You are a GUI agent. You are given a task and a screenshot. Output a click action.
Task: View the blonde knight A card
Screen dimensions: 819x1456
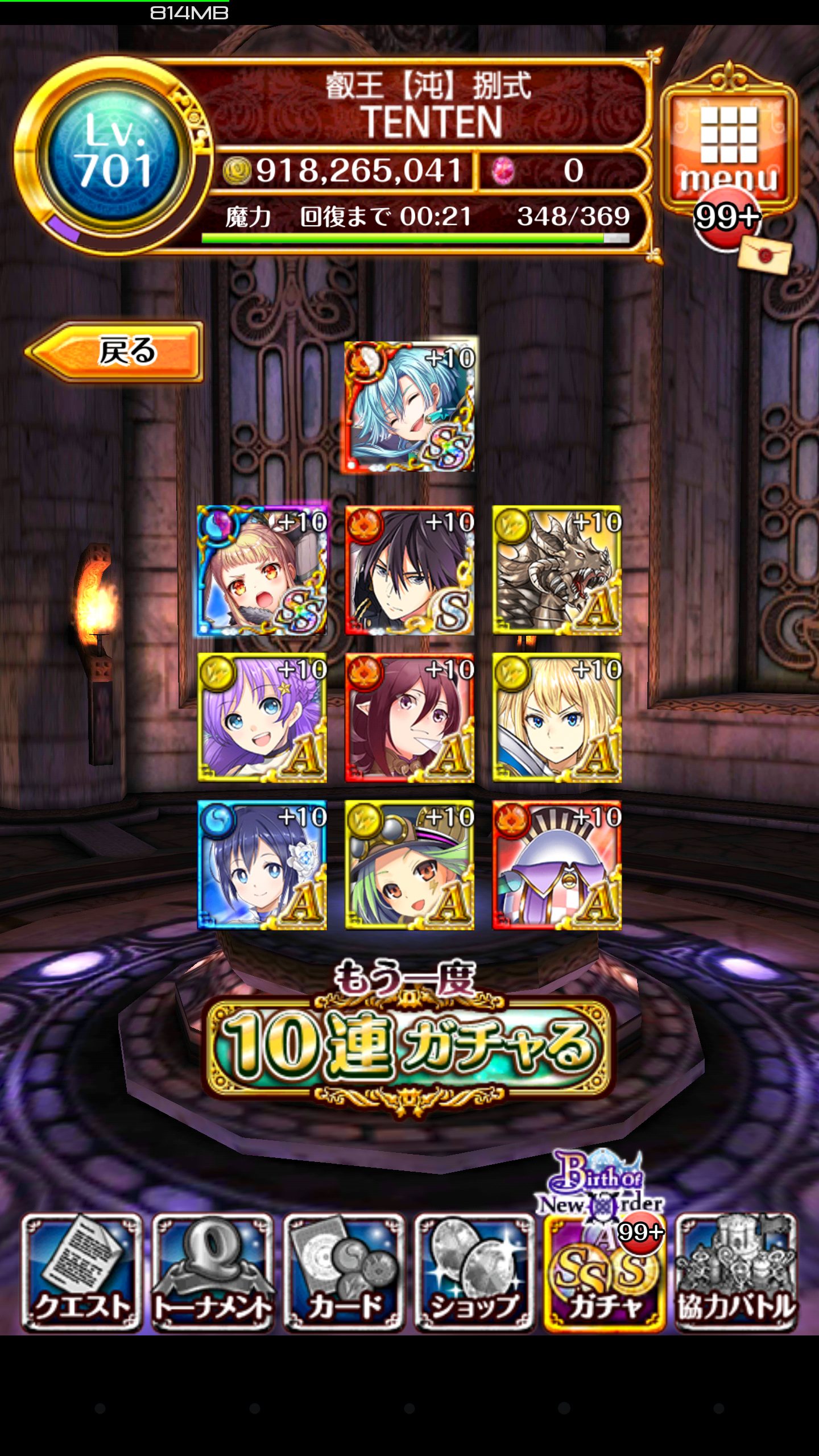pyautogui.click(x=557, y=718)
